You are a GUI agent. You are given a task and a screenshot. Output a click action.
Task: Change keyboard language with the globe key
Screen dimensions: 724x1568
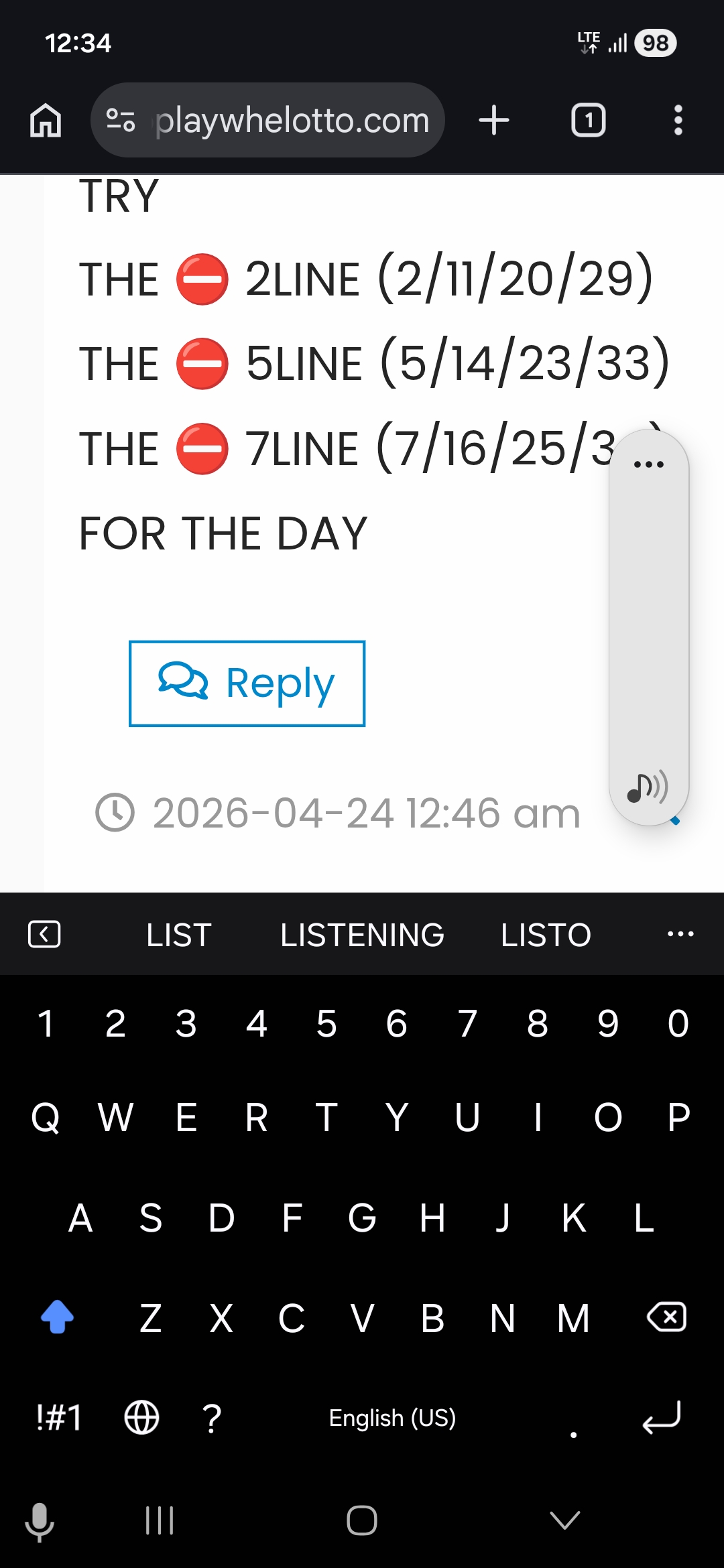click(141, 1418)
